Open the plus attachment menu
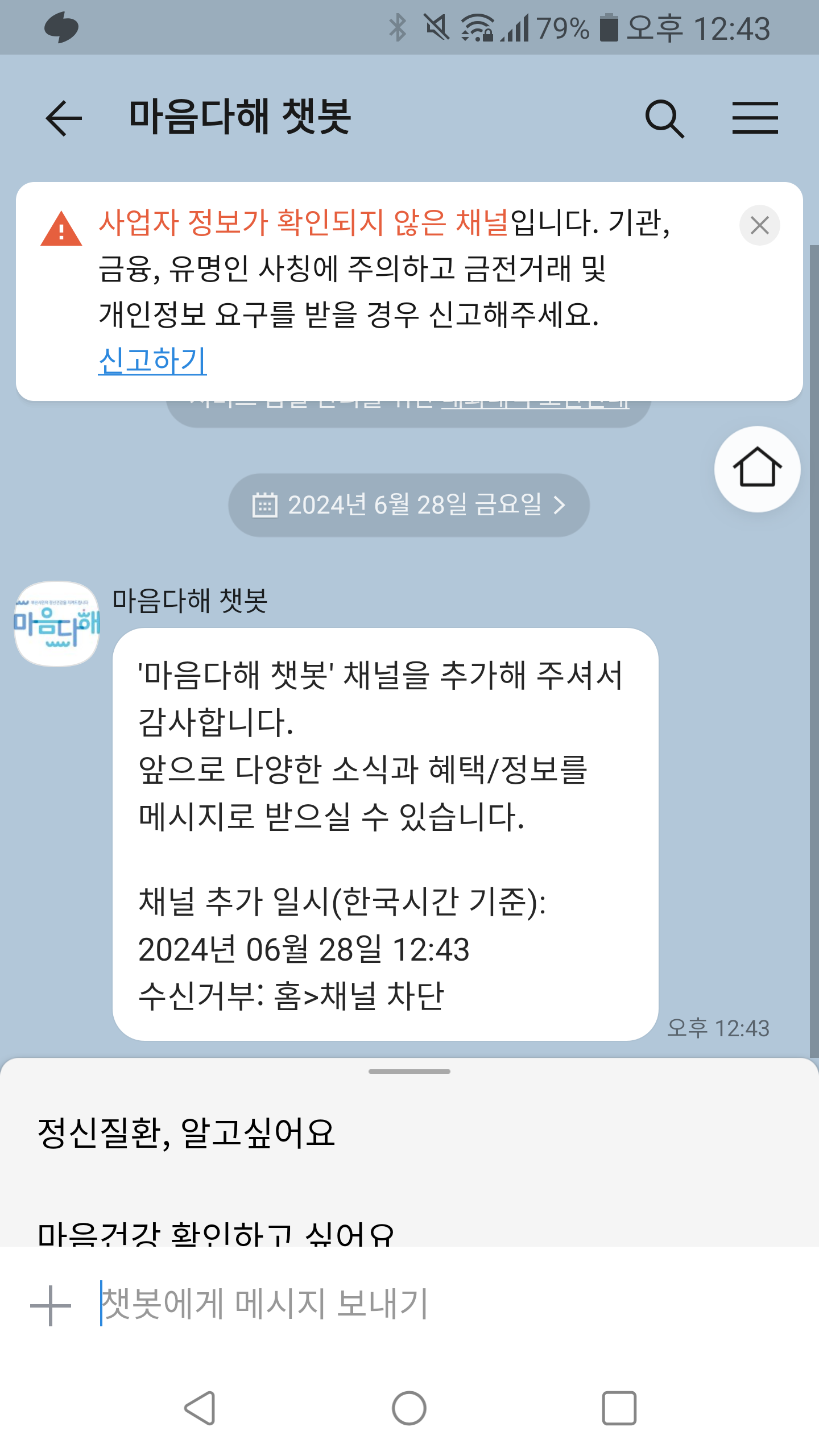 point(51,1305)
